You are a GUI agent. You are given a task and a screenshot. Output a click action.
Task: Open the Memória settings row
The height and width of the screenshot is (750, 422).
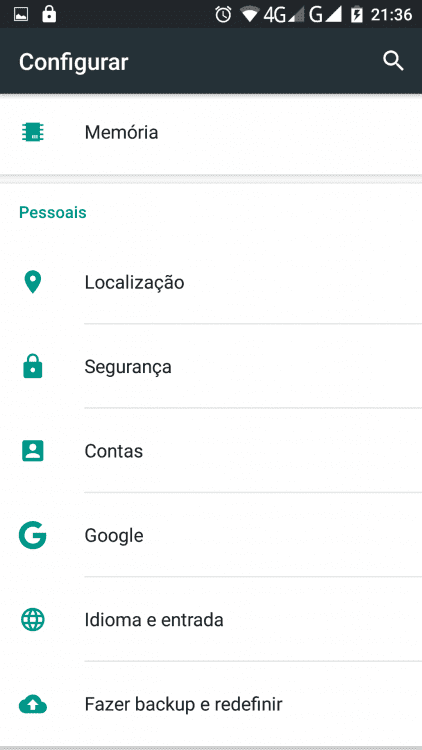(211, 132)
